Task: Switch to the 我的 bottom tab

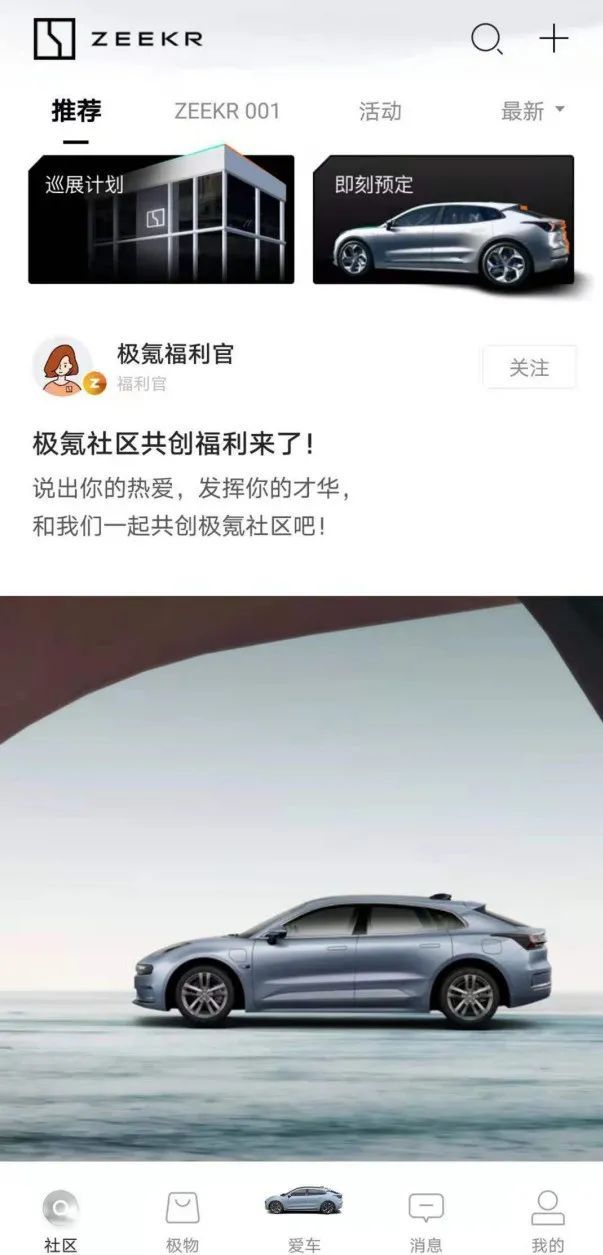Action: [547, 1220]
